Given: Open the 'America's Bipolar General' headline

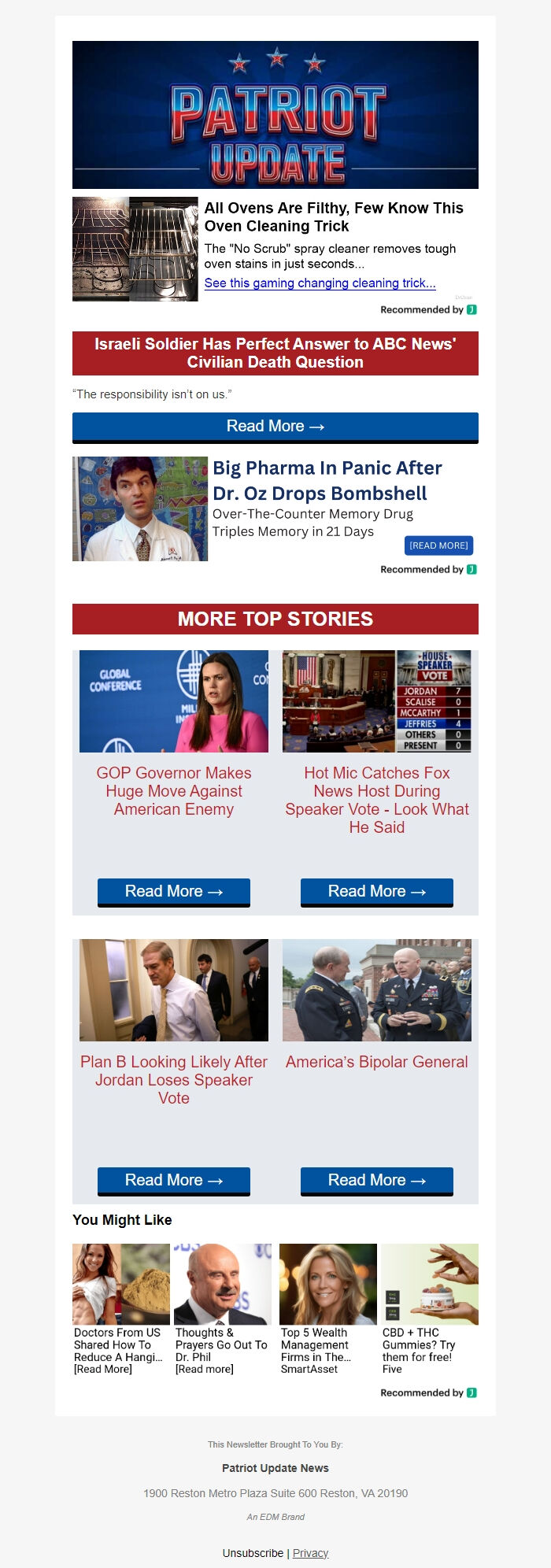Looking at the screenshot, I should (376, 1062).
